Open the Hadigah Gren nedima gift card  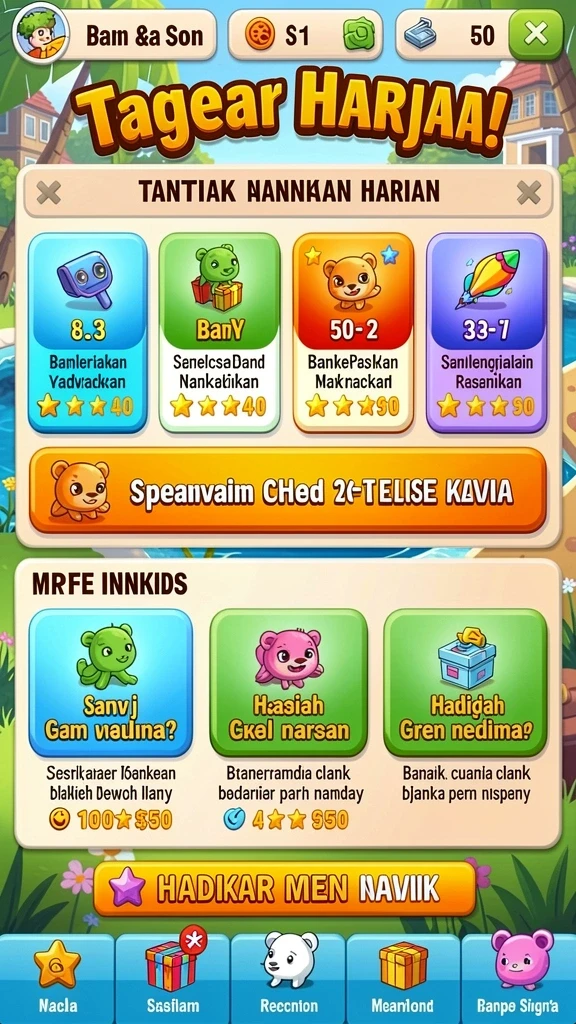click(466, 682)
